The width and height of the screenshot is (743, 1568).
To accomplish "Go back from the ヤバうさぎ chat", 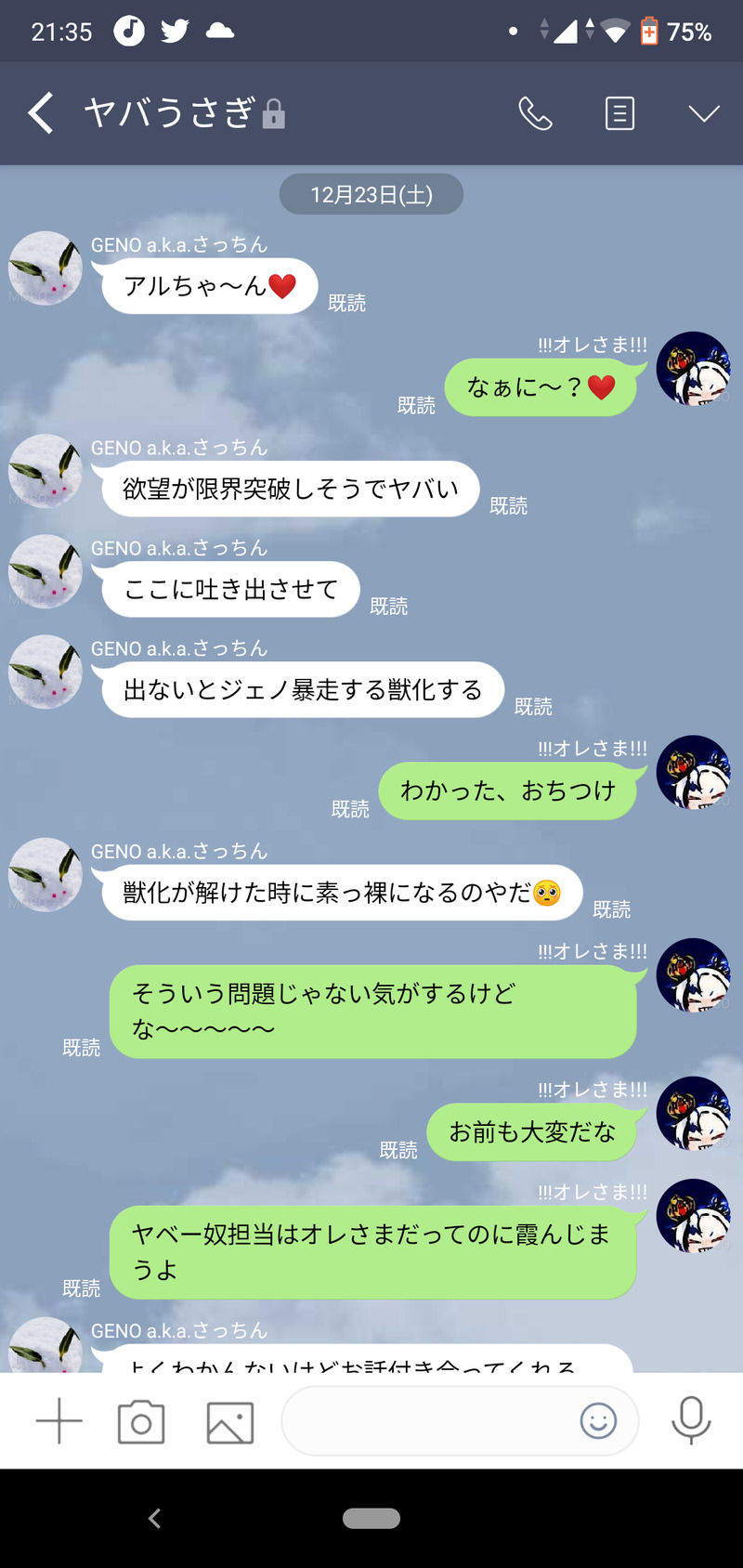I will (x=41, y=113).
